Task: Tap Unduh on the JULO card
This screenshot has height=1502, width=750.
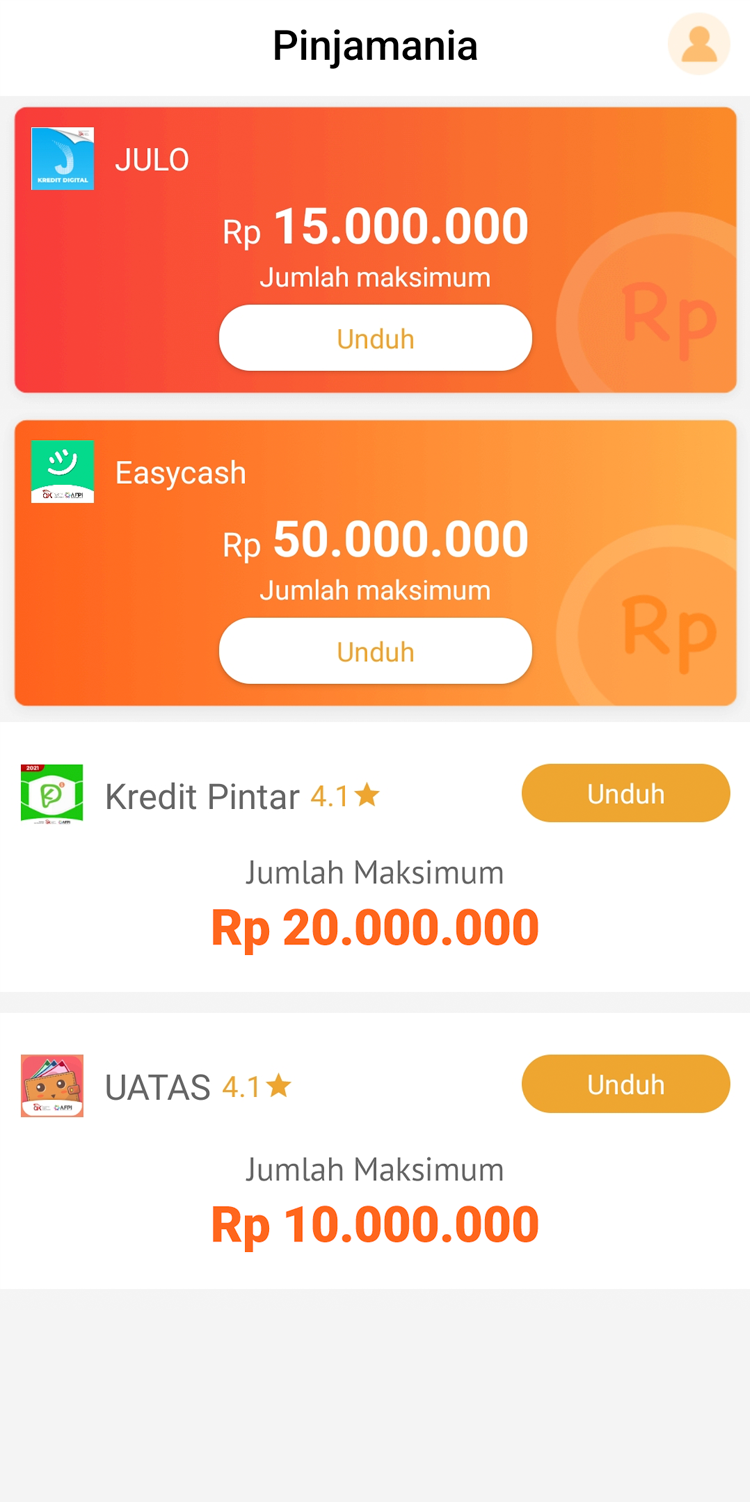Action: click(375, 339)
